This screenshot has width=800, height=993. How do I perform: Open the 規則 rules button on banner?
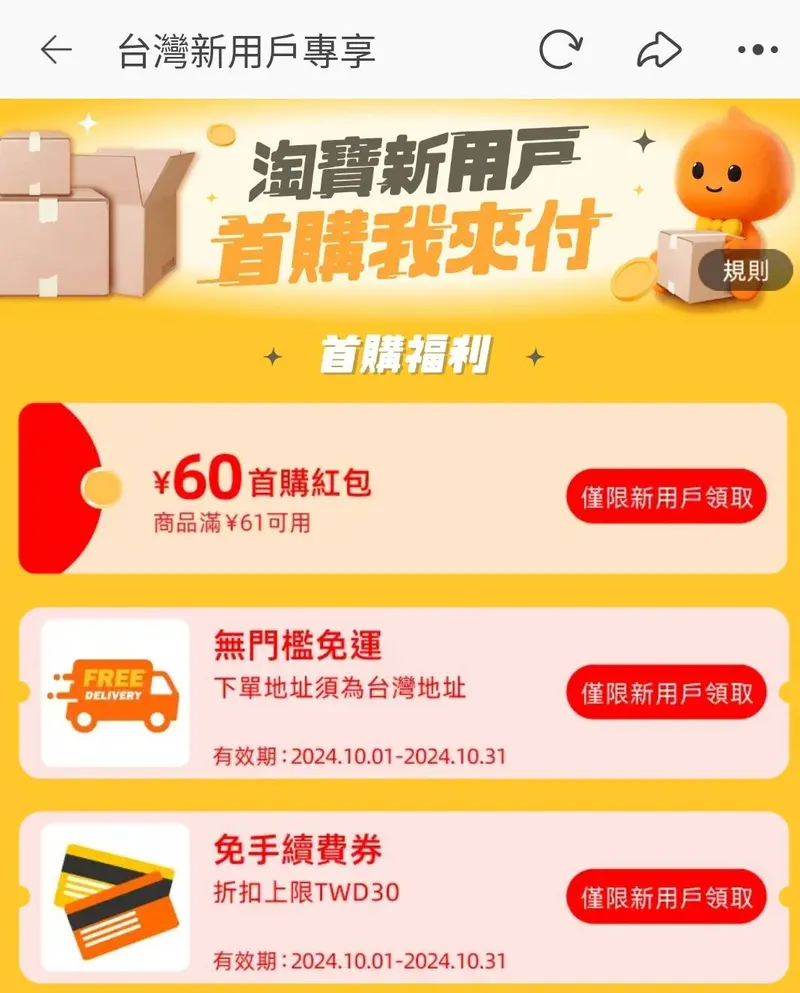[745, 270]
